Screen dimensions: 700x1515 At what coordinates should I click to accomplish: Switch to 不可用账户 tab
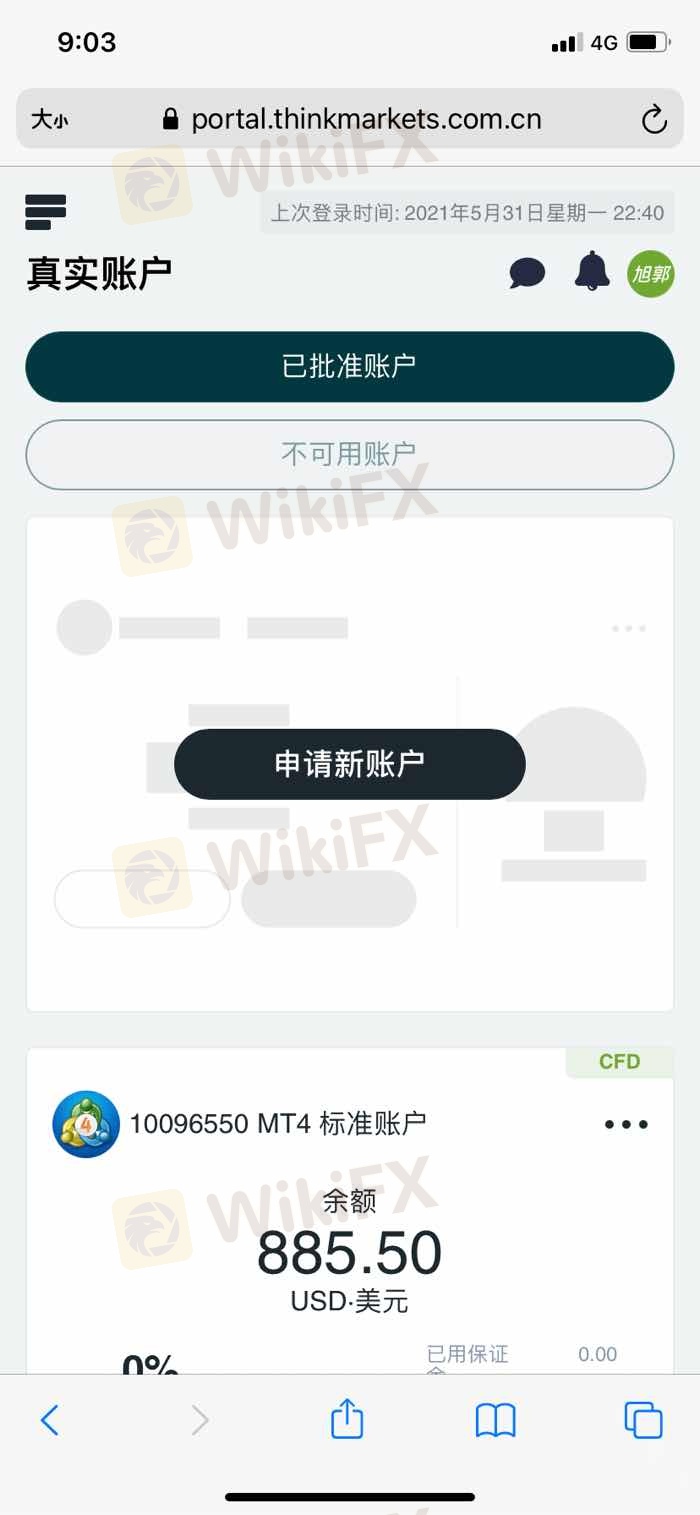pos(350,454)
